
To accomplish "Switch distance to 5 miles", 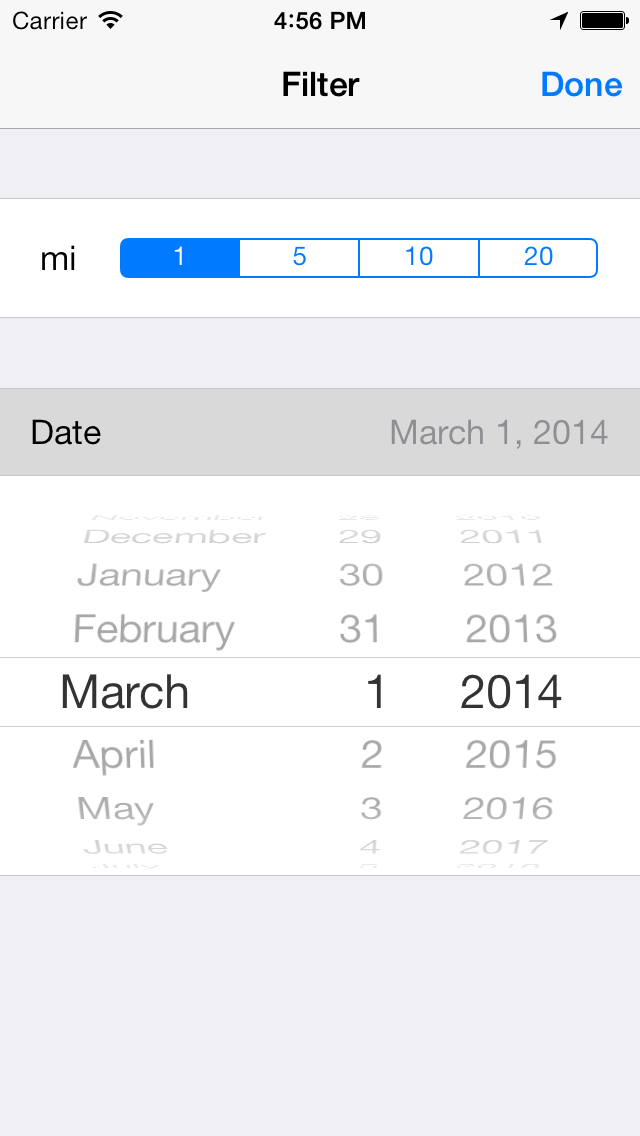I will coord(299,257).
